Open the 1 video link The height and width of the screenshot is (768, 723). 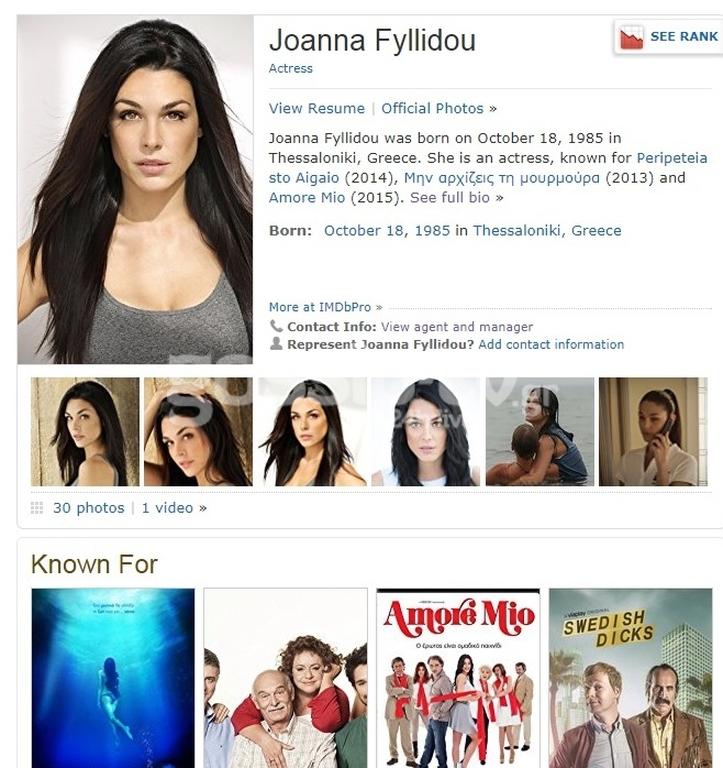point(168,508)
